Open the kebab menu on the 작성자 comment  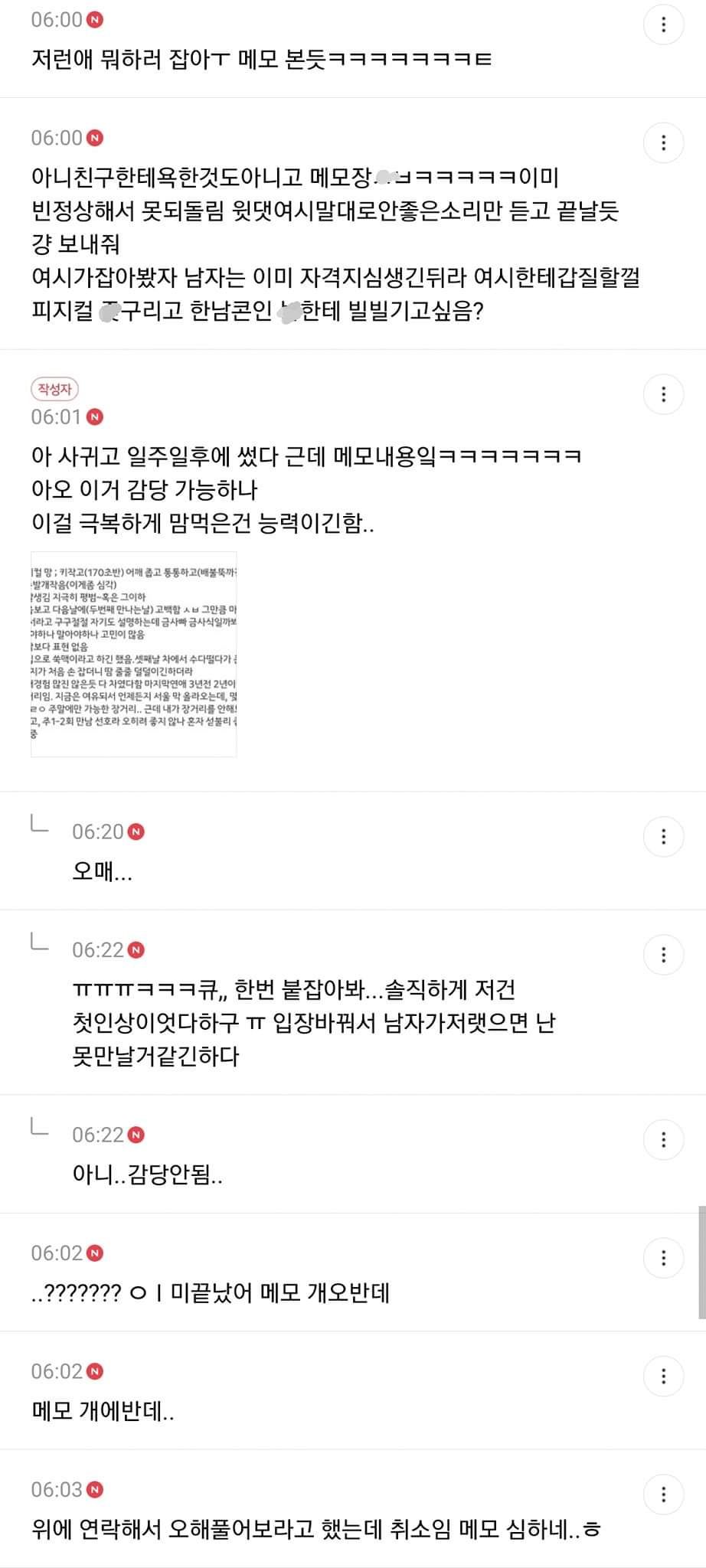coord(662,394)
